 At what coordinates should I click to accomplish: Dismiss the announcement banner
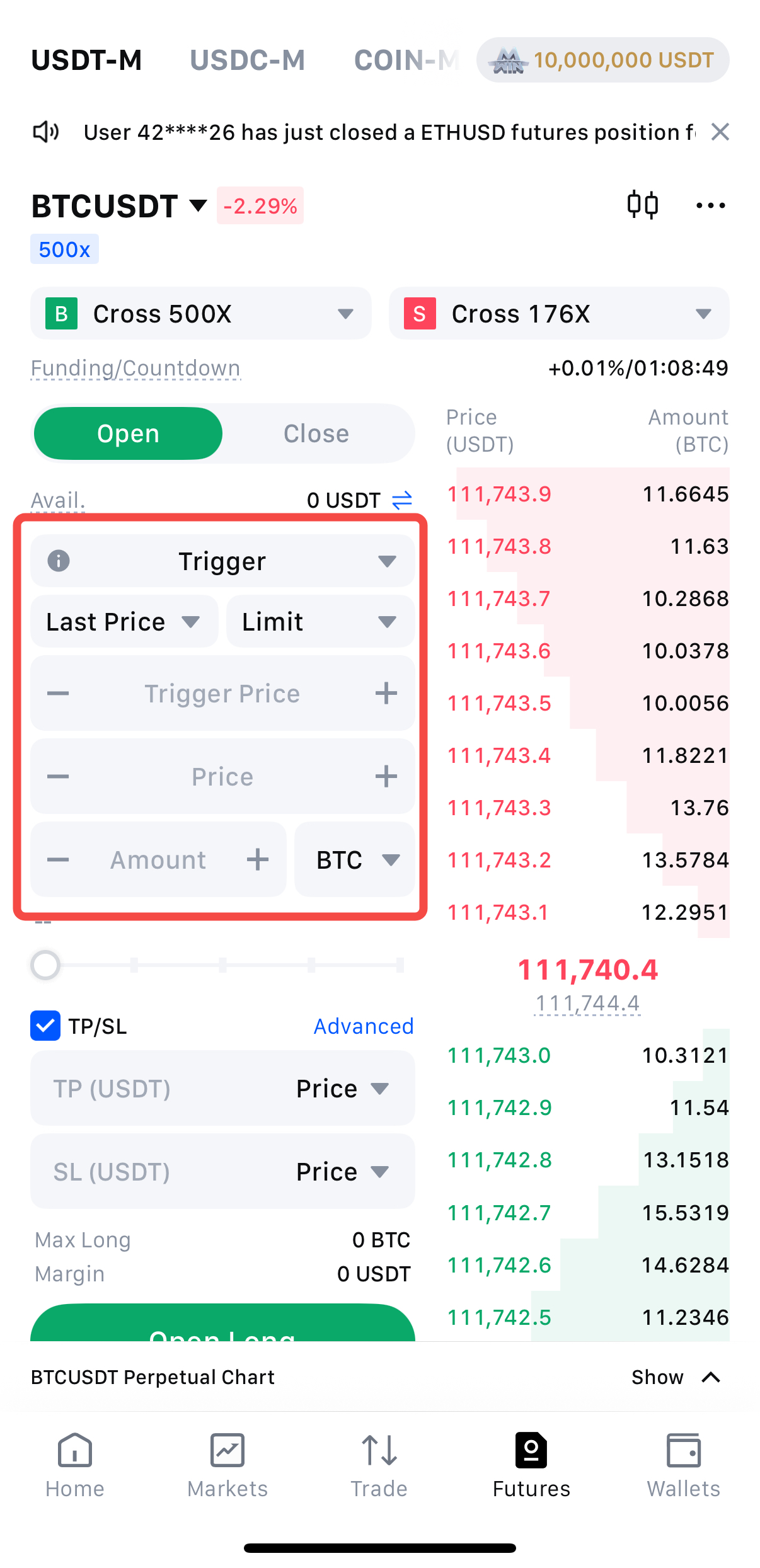(720, 132)
